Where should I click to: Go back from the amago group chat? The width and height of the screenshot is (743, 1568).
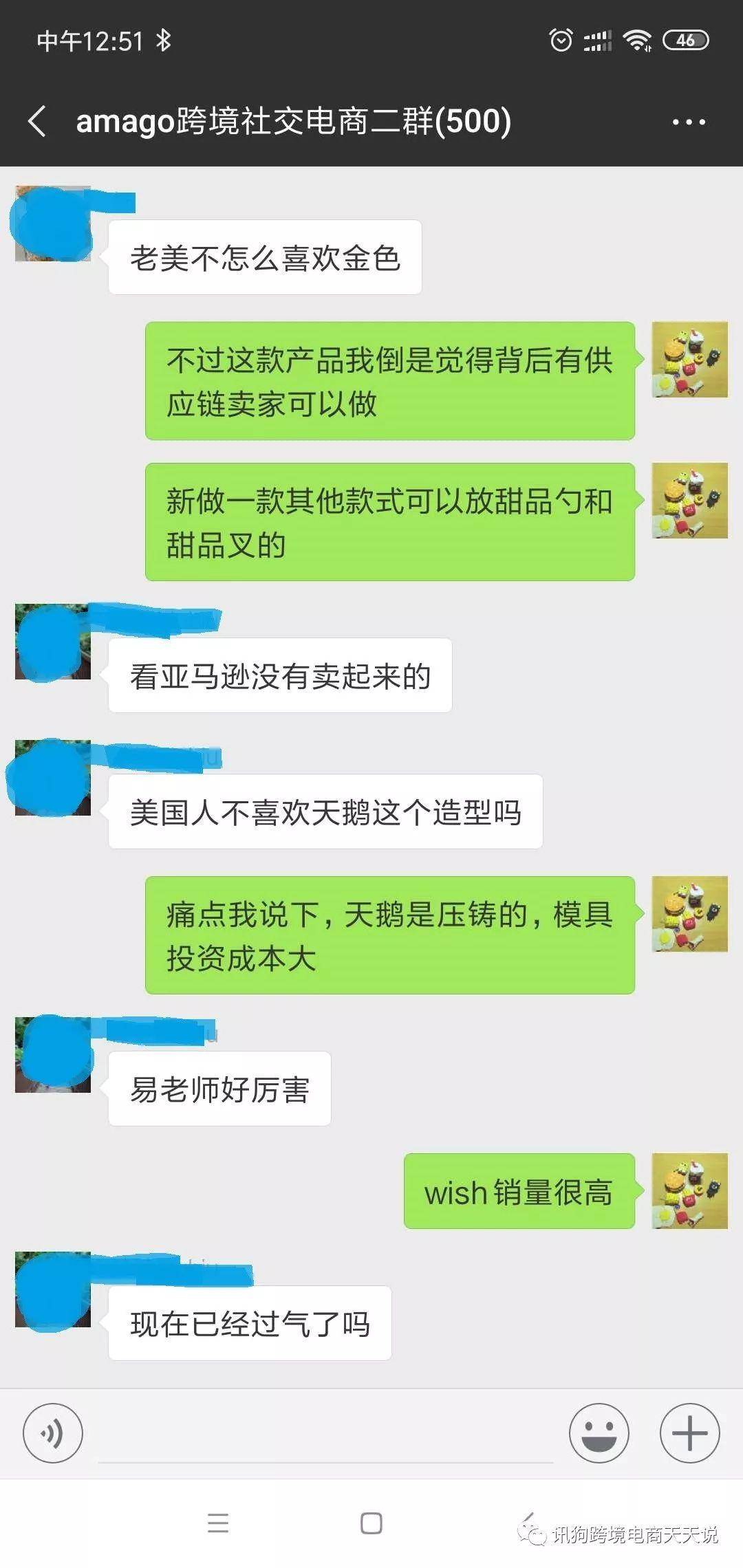click(x=38, y=122)
